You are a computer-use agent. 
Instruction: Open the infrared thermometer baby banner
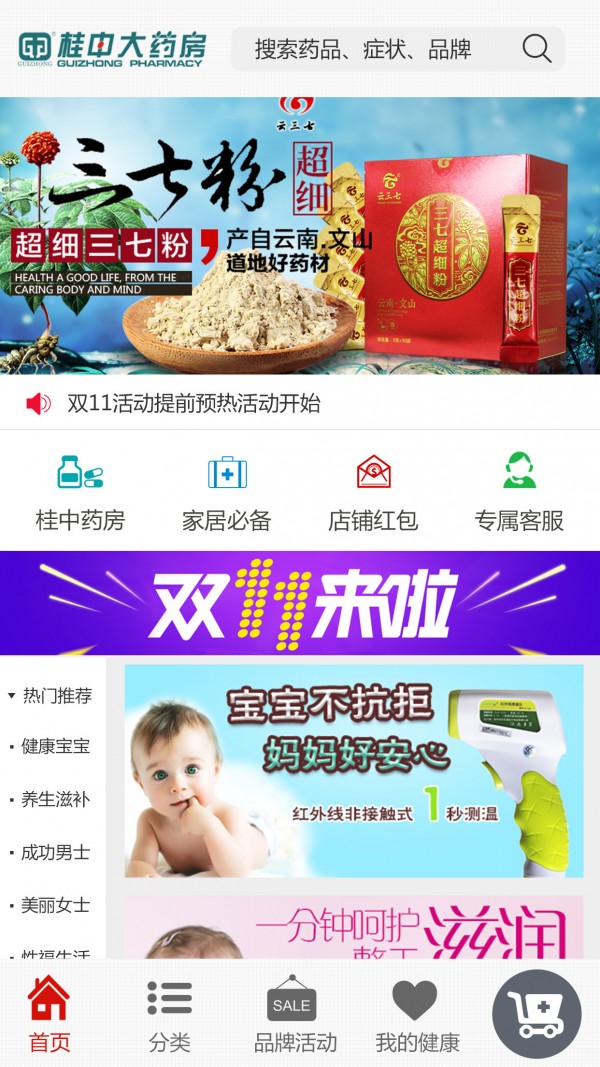click(353, 770)
